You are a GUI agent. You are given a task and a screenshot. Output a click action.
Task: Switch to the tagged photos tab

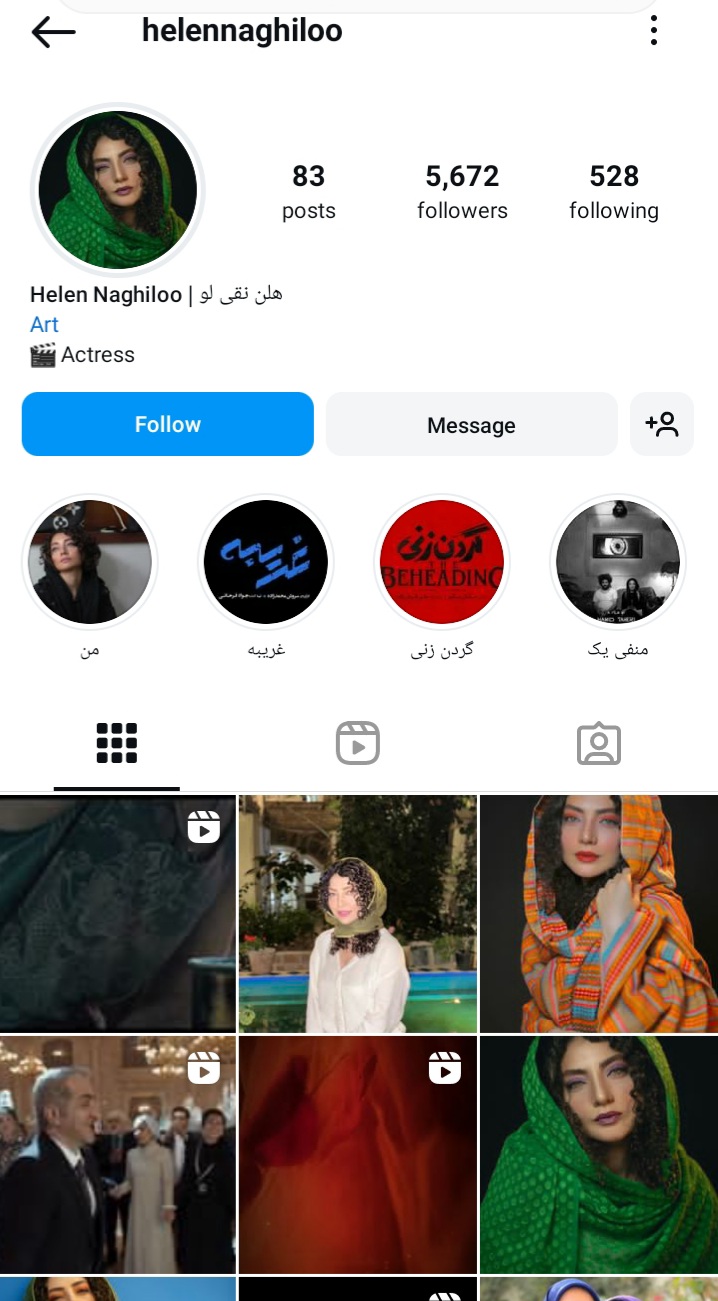[598, 744]
